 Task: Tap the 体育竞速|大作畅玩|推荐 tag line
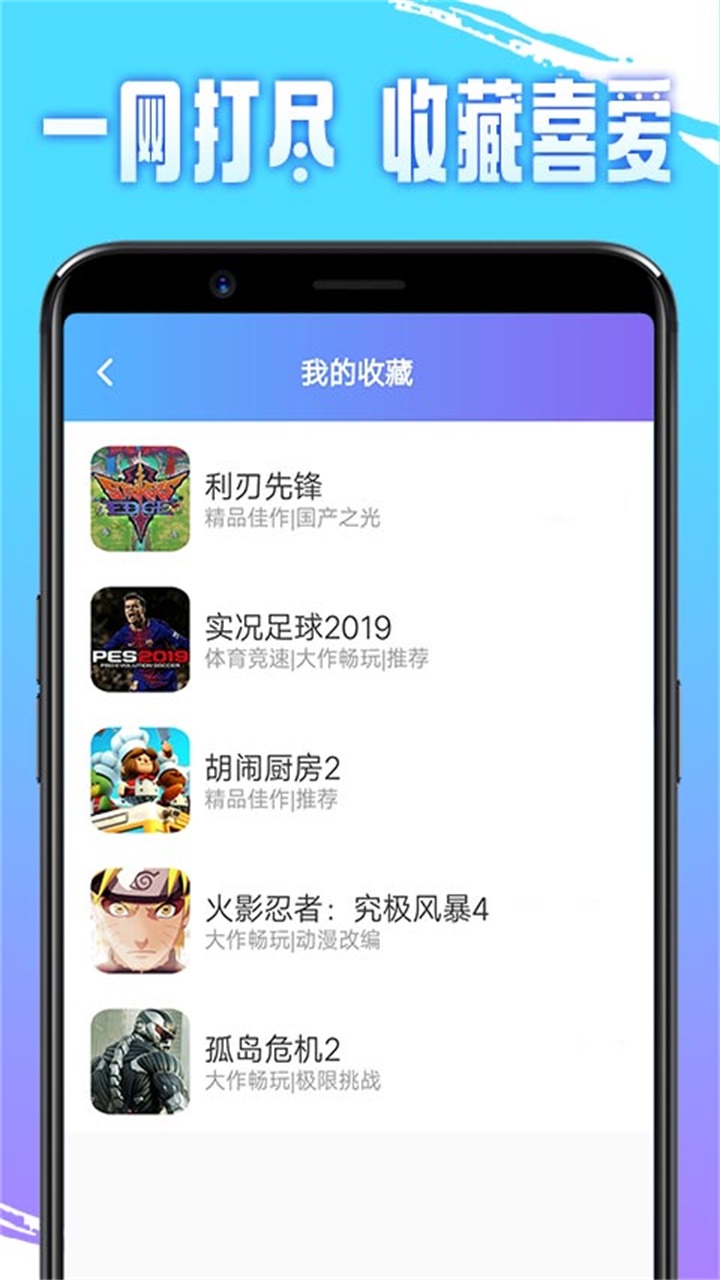pyautogui.click(x=317, y=660)
